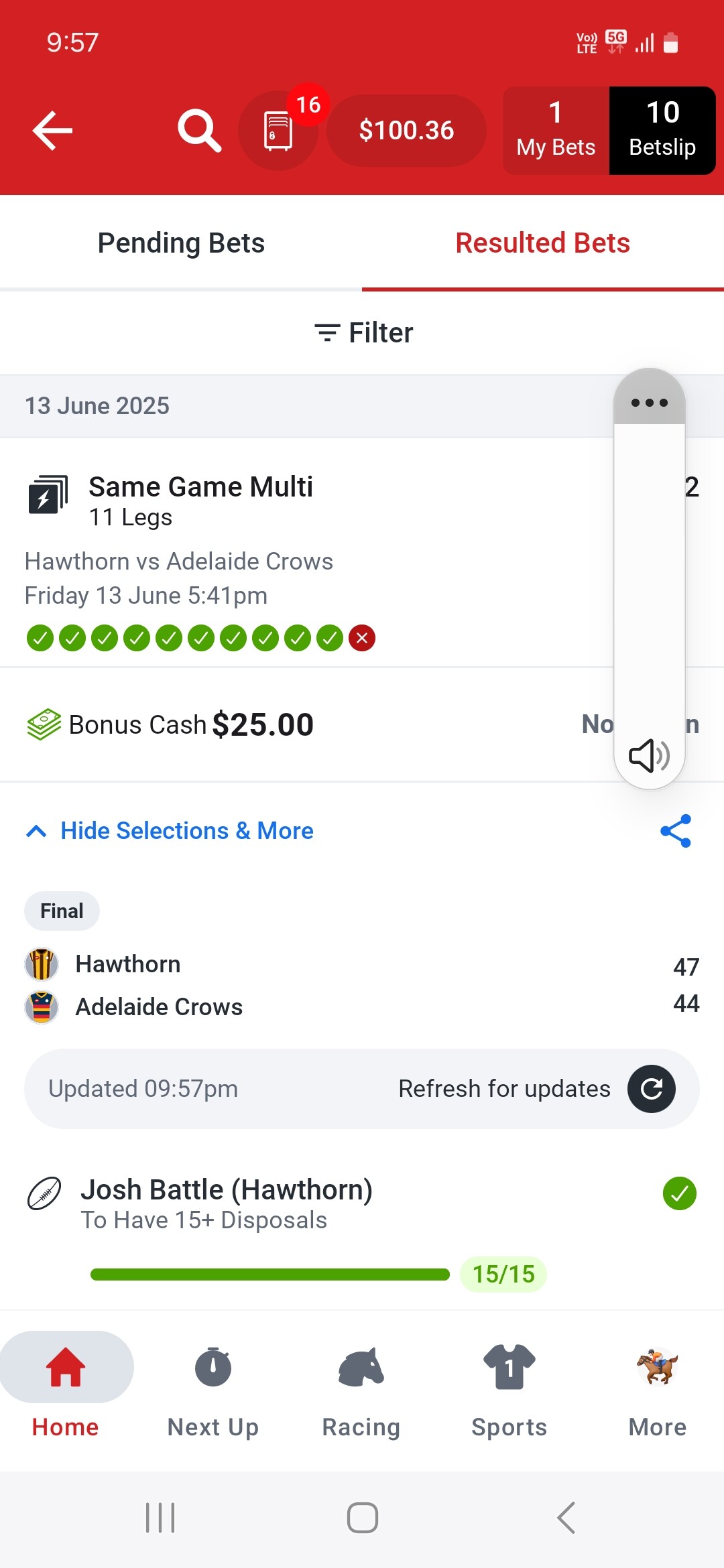Viewport: 724px width, 1568px height.
Task: Open the three-dot floating panel menu
Action: point(649,402)
